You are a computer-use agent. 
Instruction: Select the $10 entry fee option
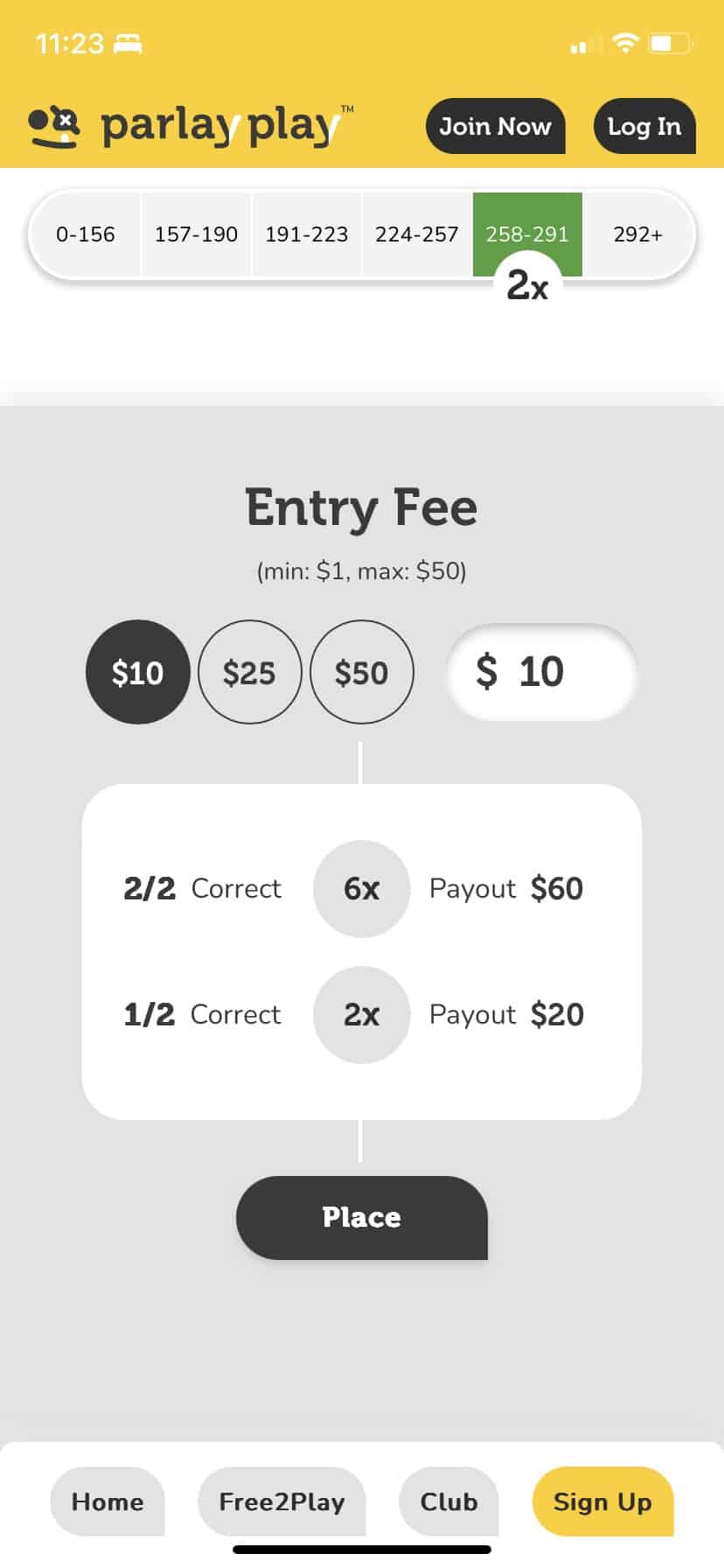click(x=136, y=672)
